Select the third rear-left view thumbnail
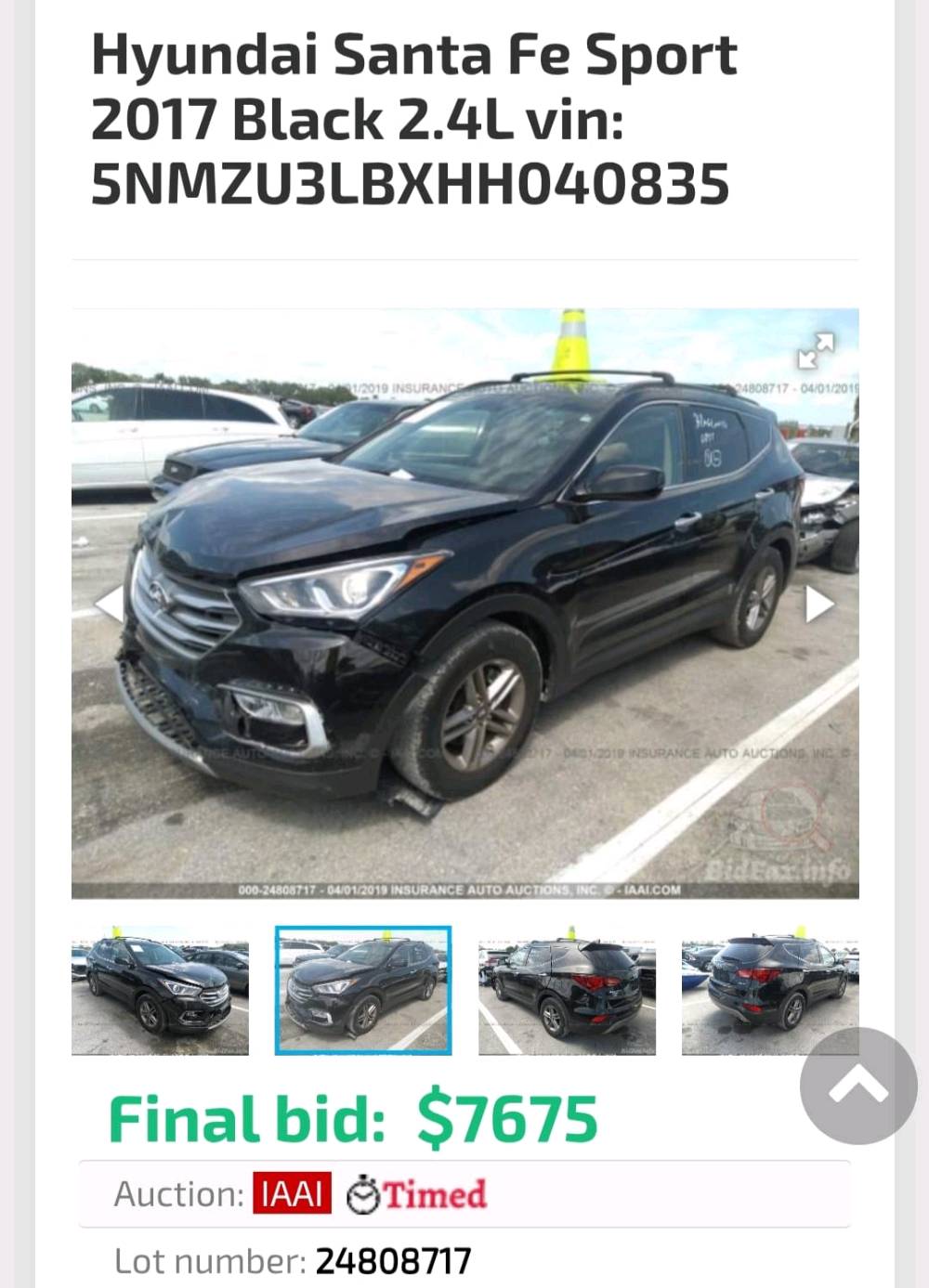 pyautogui.click(x=567, y=990)
